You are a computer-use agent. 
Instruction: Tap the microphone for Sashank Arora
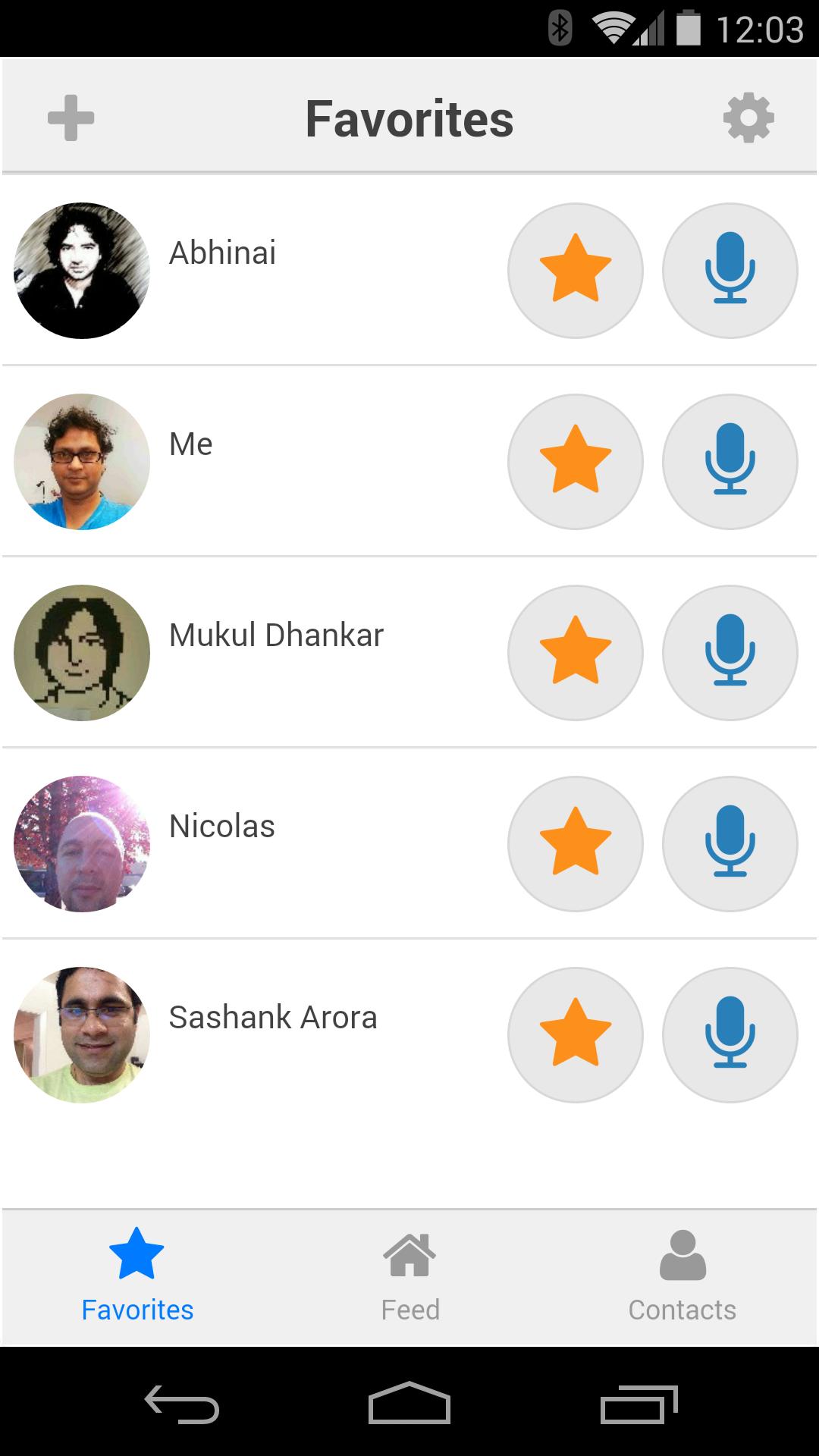(x=730, y=1034)
